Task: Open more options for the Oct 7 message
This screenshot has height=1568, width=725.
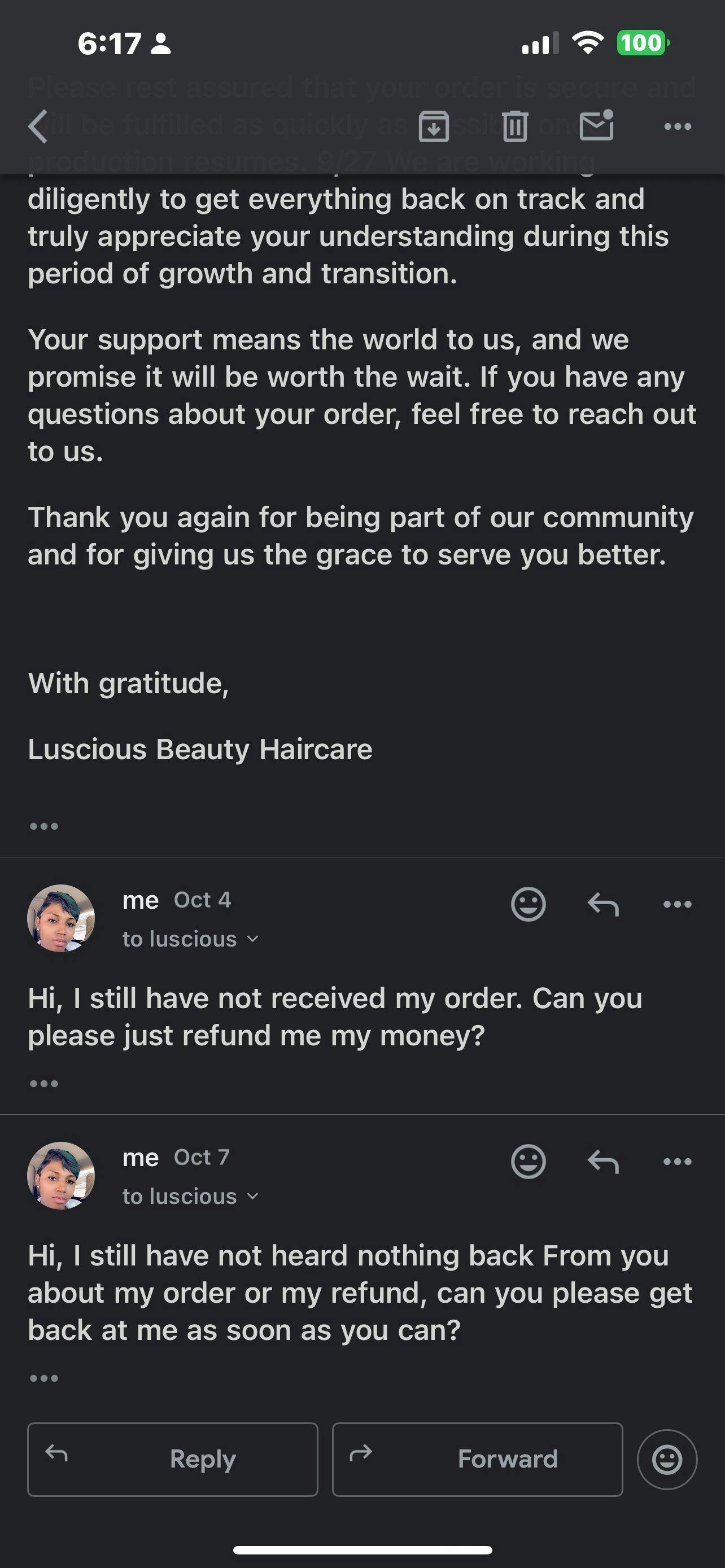Action: 677,1162
